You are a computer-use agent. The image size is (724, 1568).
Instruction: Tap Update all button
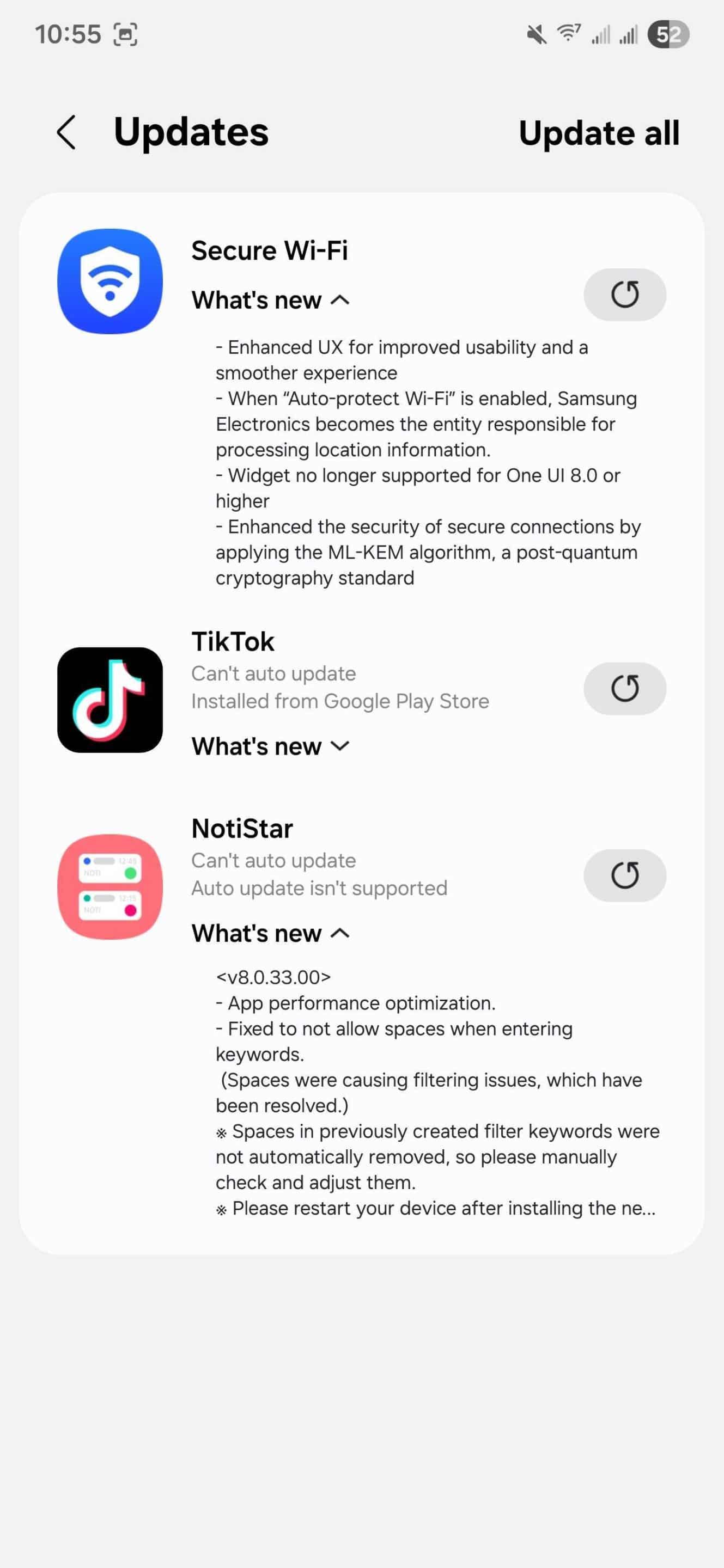[x=599, y=133]
